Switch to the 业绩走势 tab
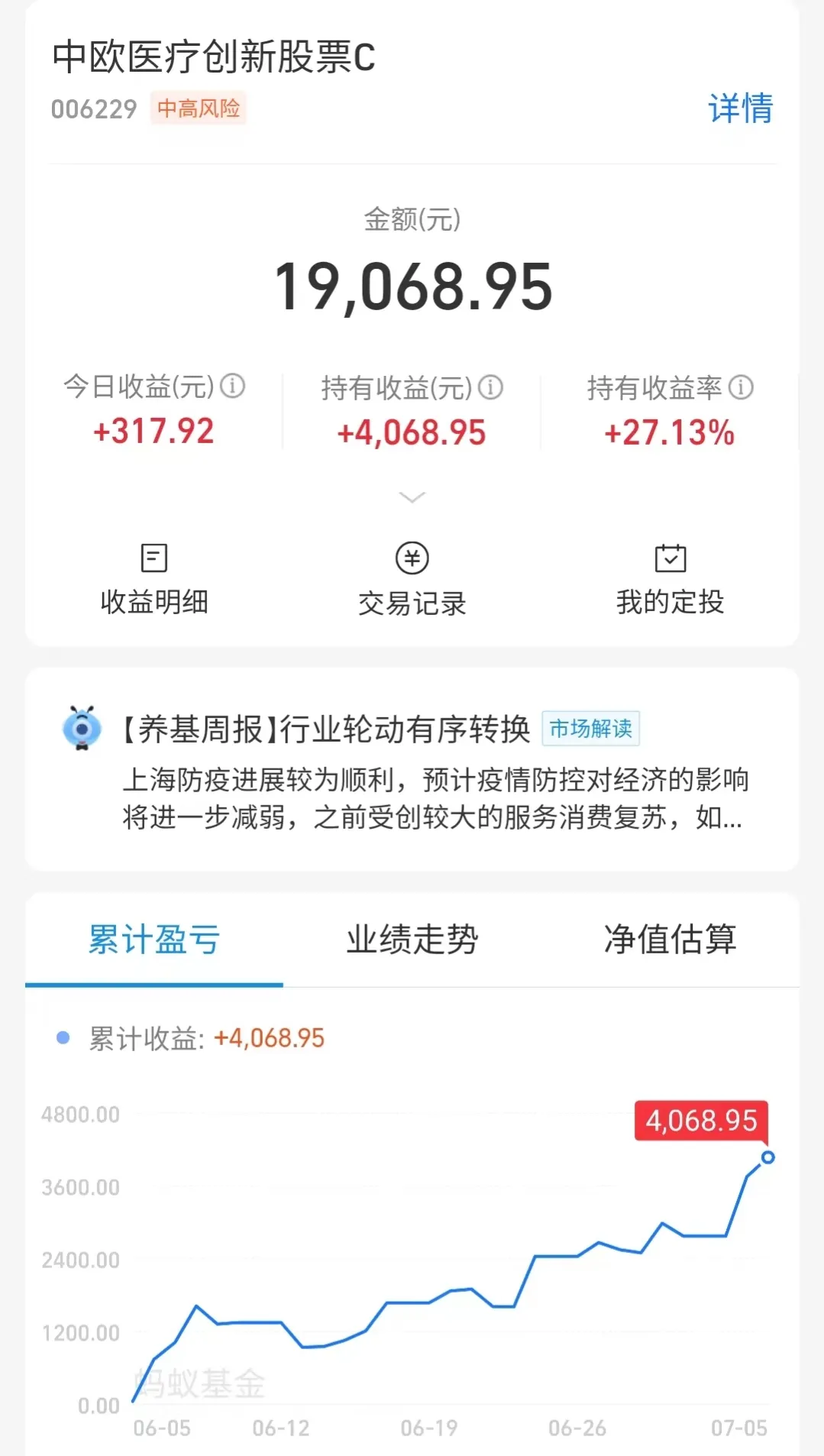824x1456 pixels. click(x=412, y=940)
